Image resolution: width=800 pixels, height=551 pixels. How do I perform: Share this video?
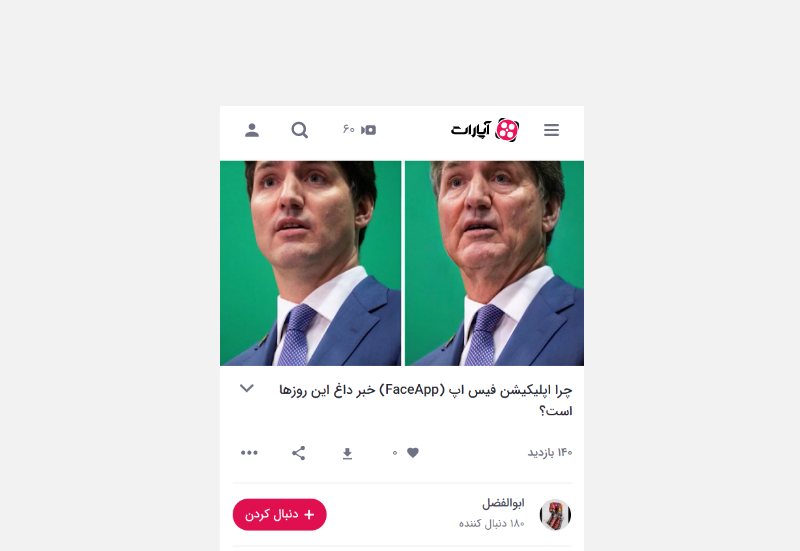(298, 453)
